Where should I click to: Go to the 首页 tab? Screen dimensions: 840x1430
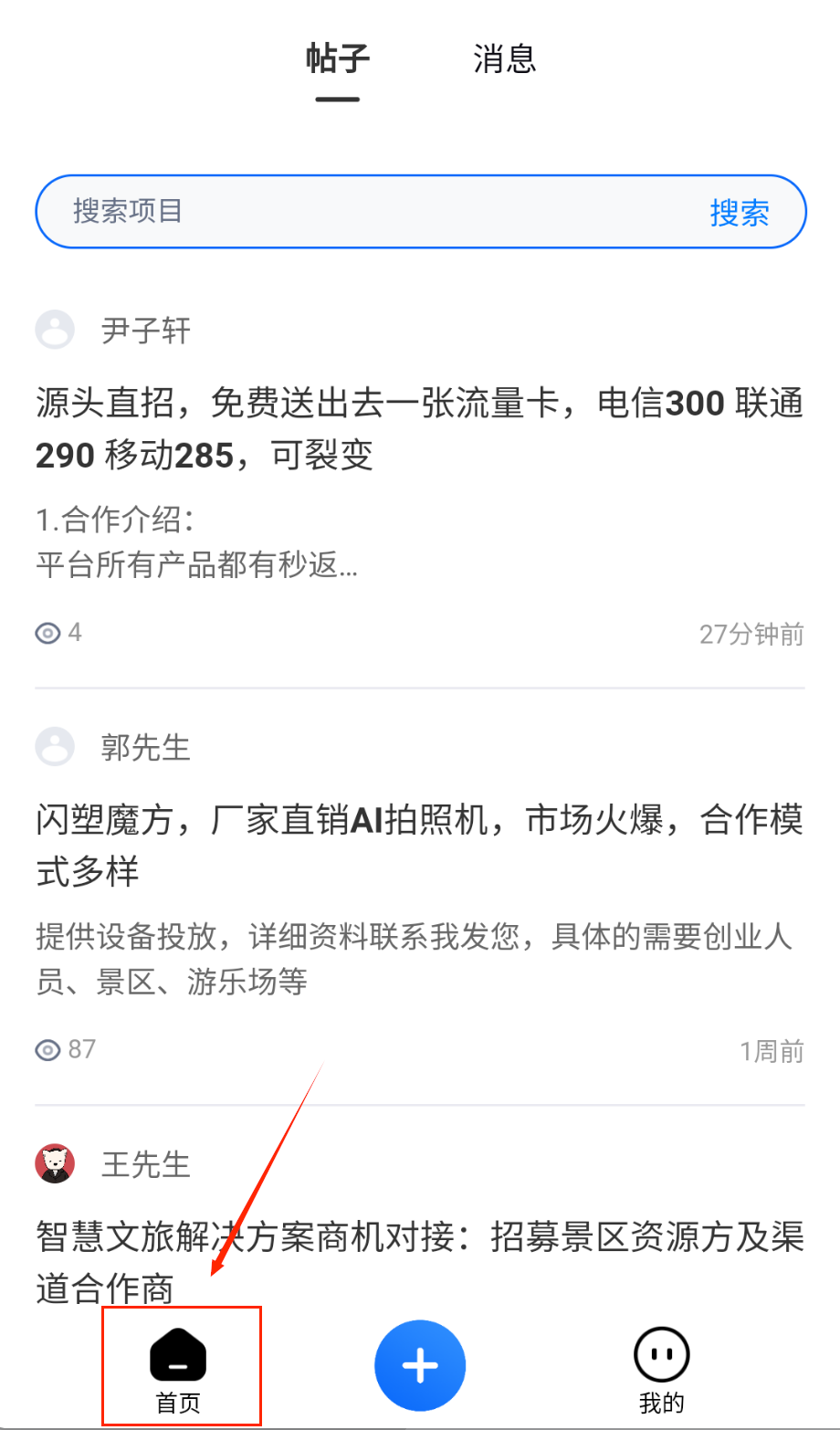pos(179,1367)
